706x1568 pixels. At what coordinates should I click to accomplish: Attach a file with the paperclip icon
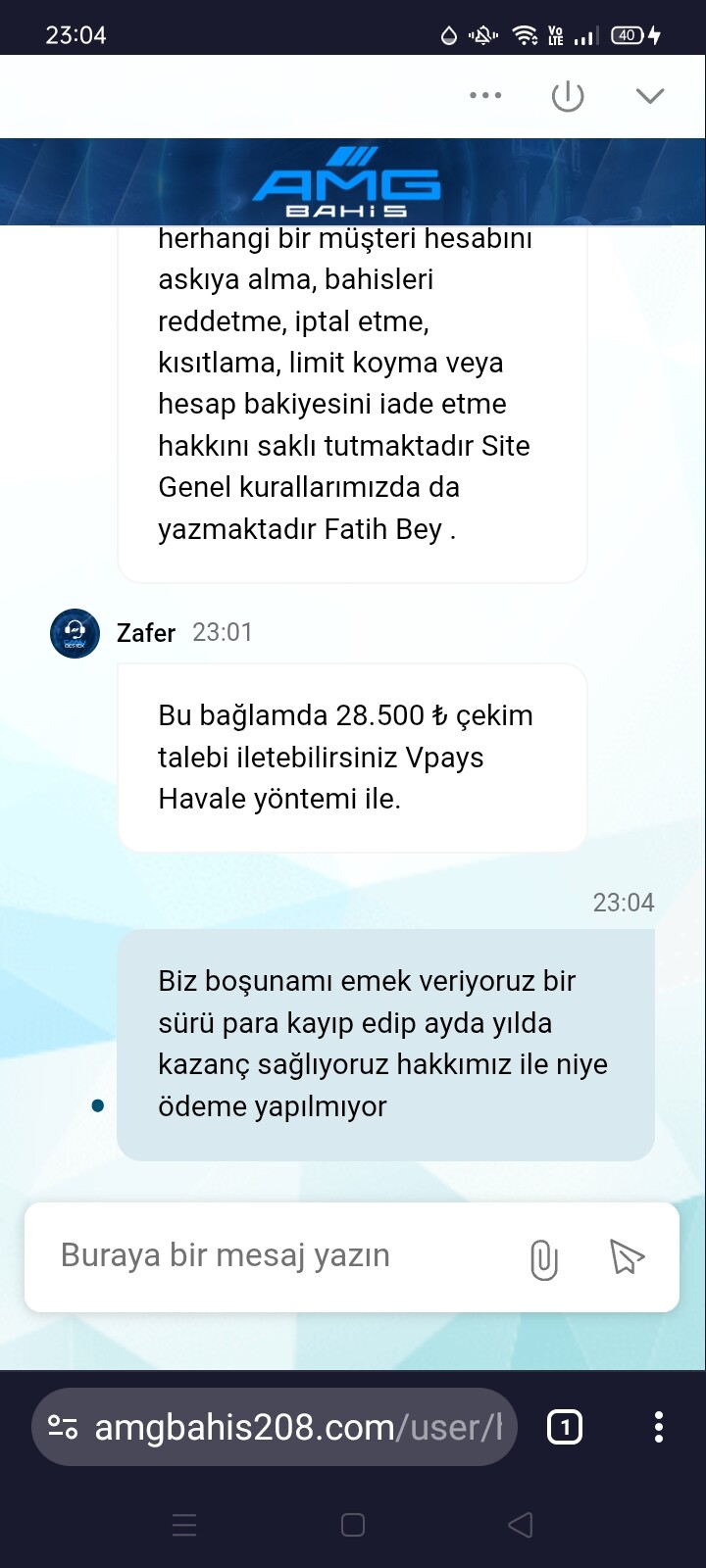(544, 1258)
